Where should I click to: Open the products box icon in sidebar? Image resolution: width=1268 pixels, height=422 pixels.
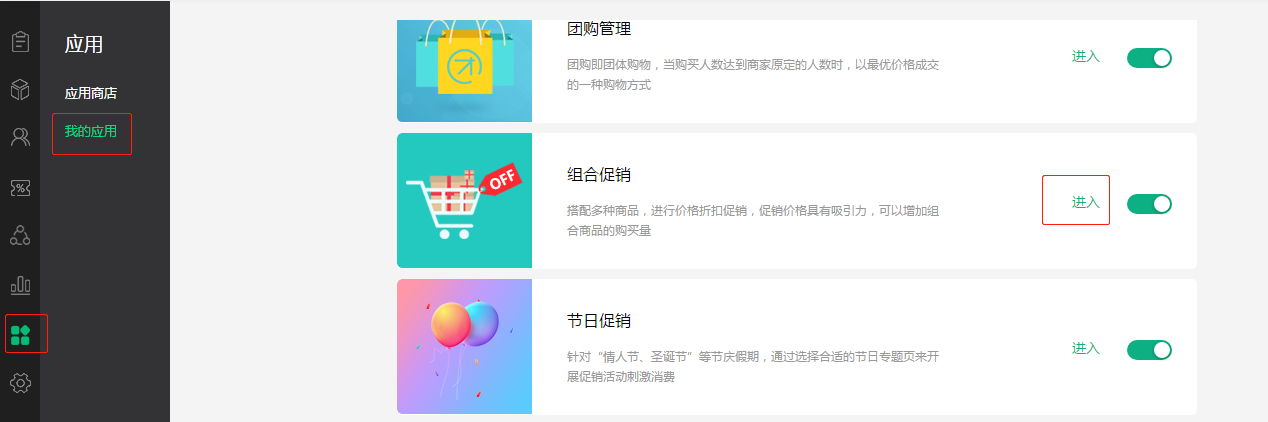tap(20, 90)
